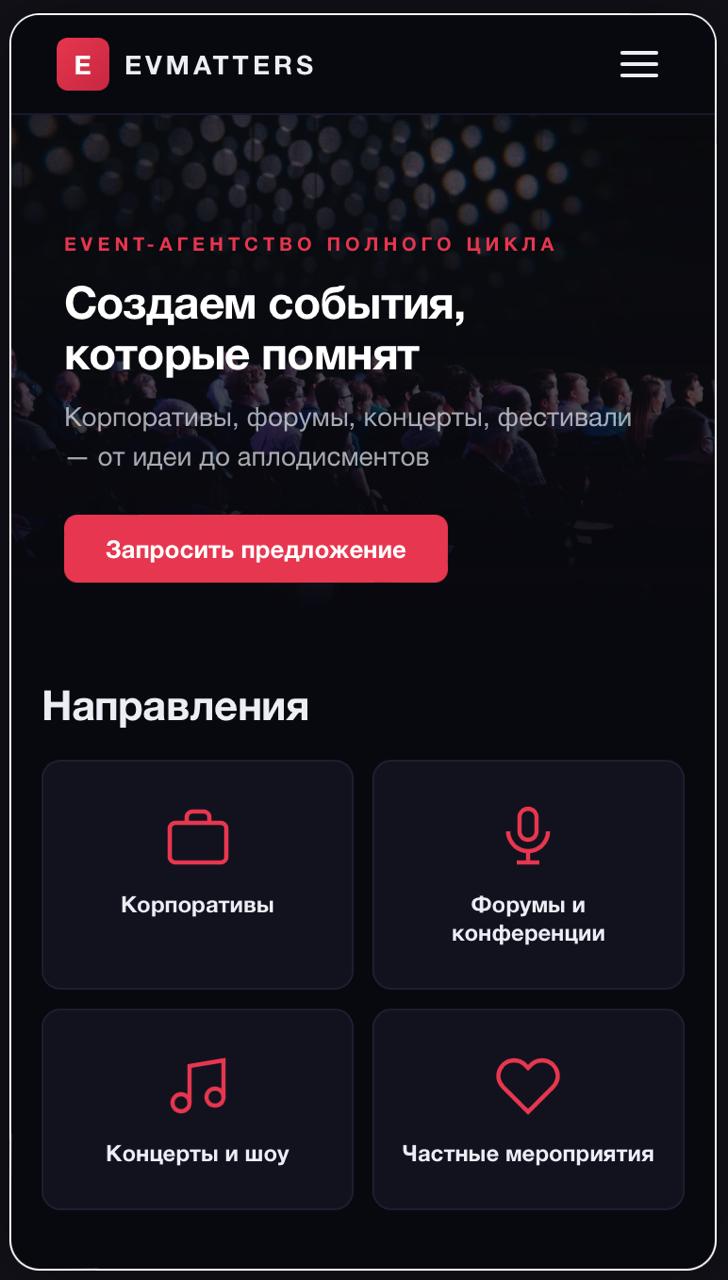
Task: Tap the Запросить предложение button
Action: point(256,549)
